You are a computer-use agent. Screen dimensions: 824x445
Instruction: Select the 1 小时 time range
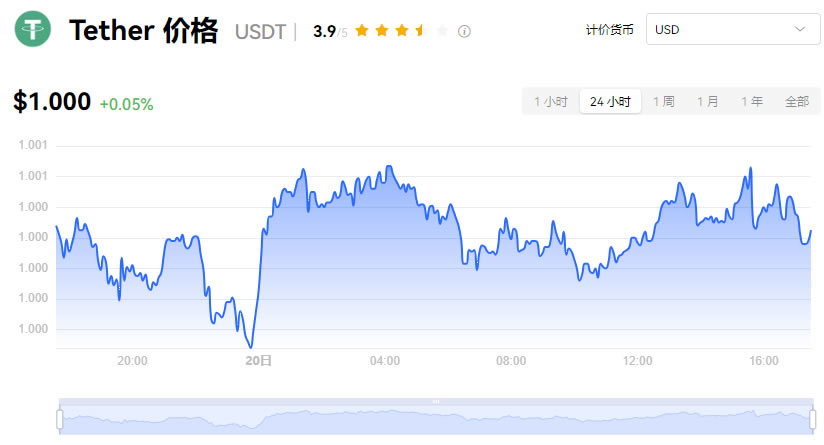pos(551,101)
